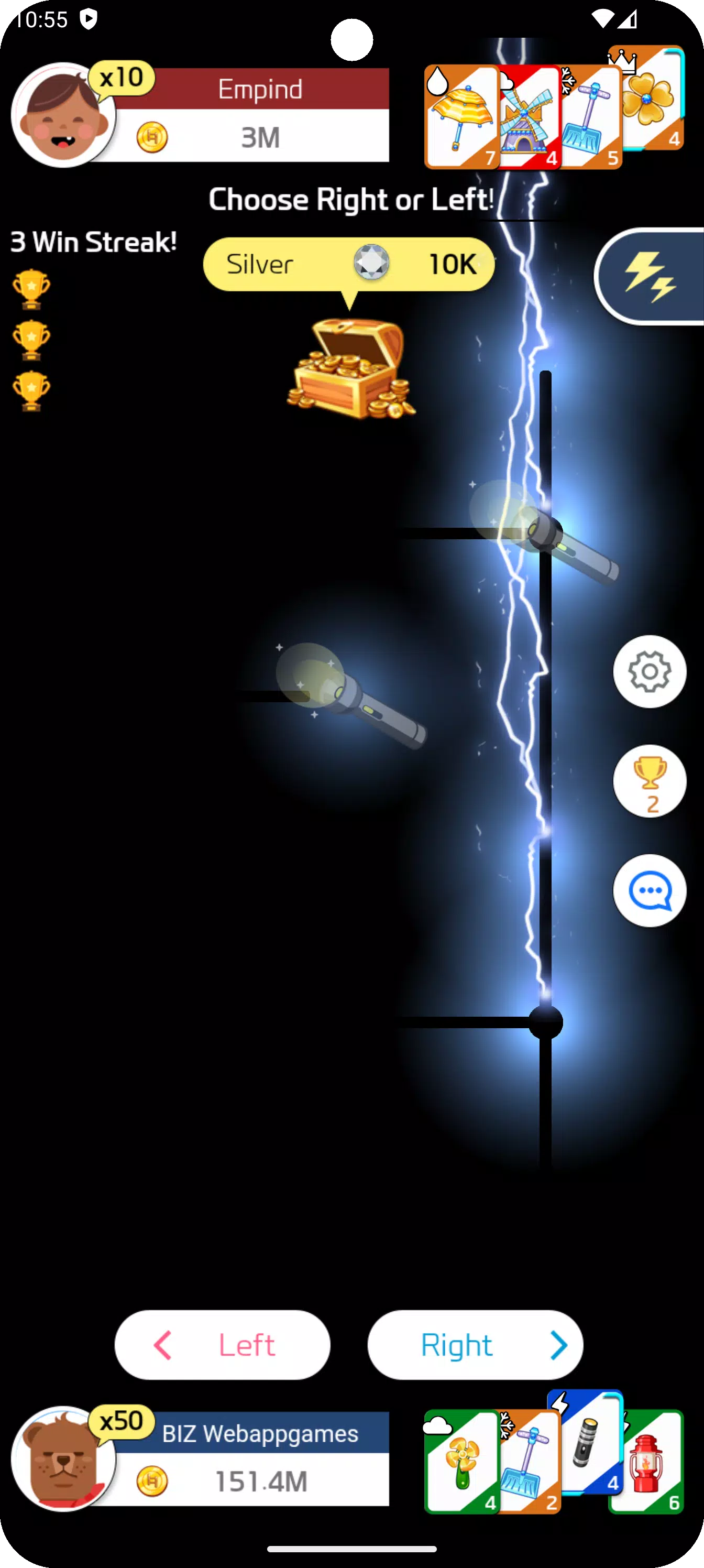704x1568 pixels.
Task: Open Empind's player avatar
Action: pyautogui.click(x=63, y=116)
